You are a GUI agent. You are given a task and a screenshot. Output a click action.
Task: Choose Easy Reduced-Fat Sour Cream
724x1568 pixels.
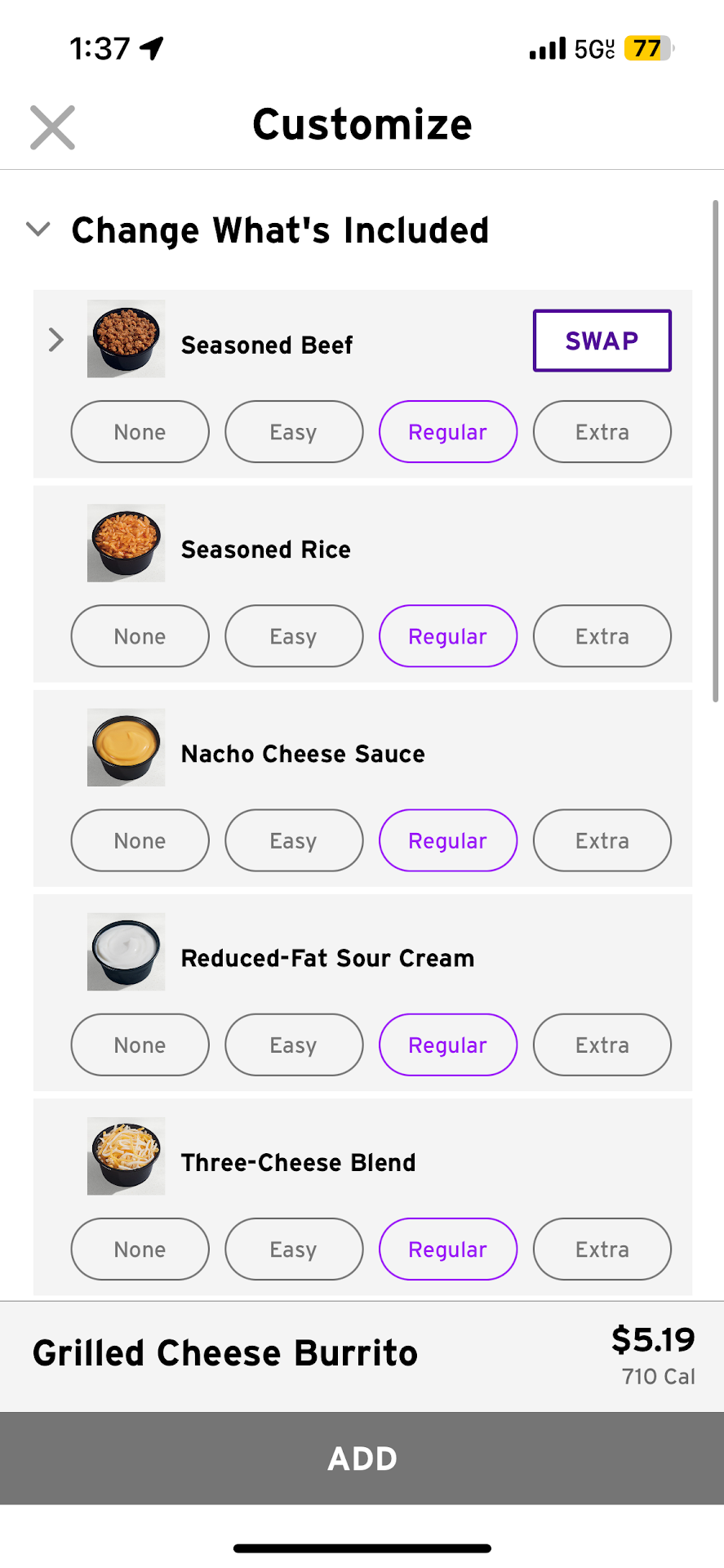294,1045
